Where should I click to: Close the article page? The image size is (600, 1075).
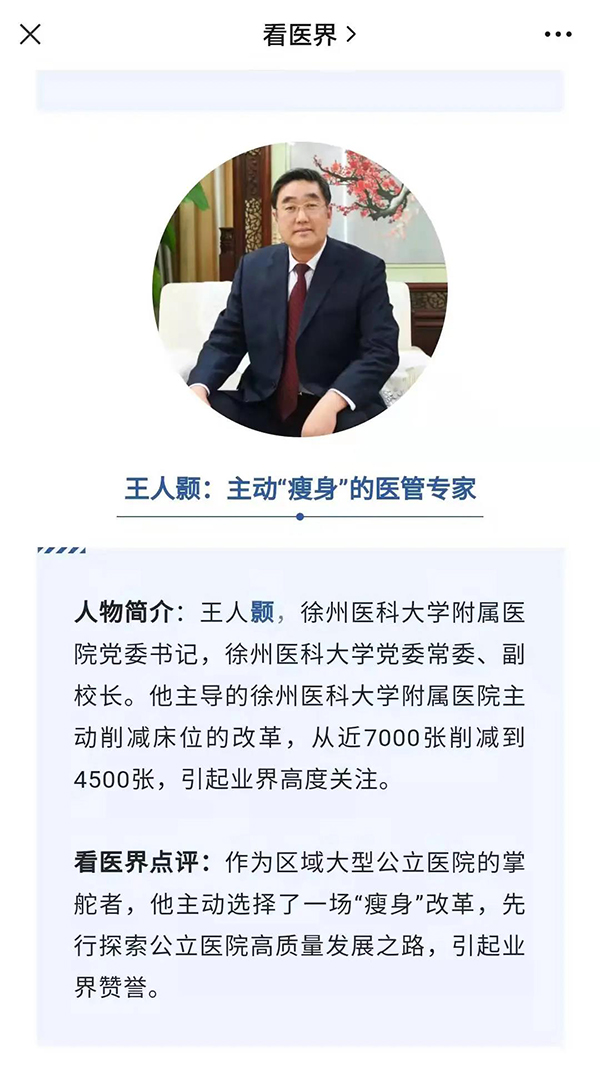click(31, 35)
